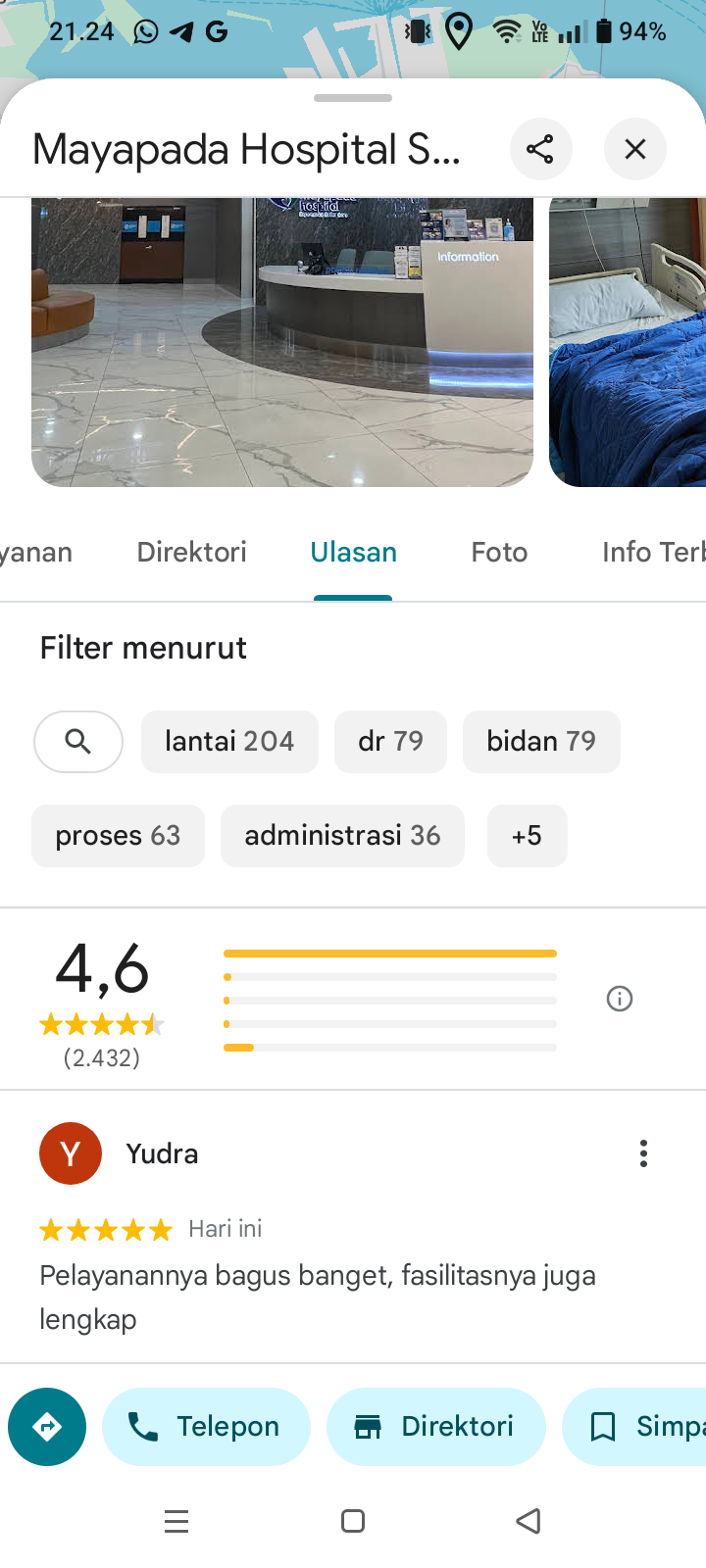Select the Ulasan tab
706x1568 pixels.
click(353, 552)
